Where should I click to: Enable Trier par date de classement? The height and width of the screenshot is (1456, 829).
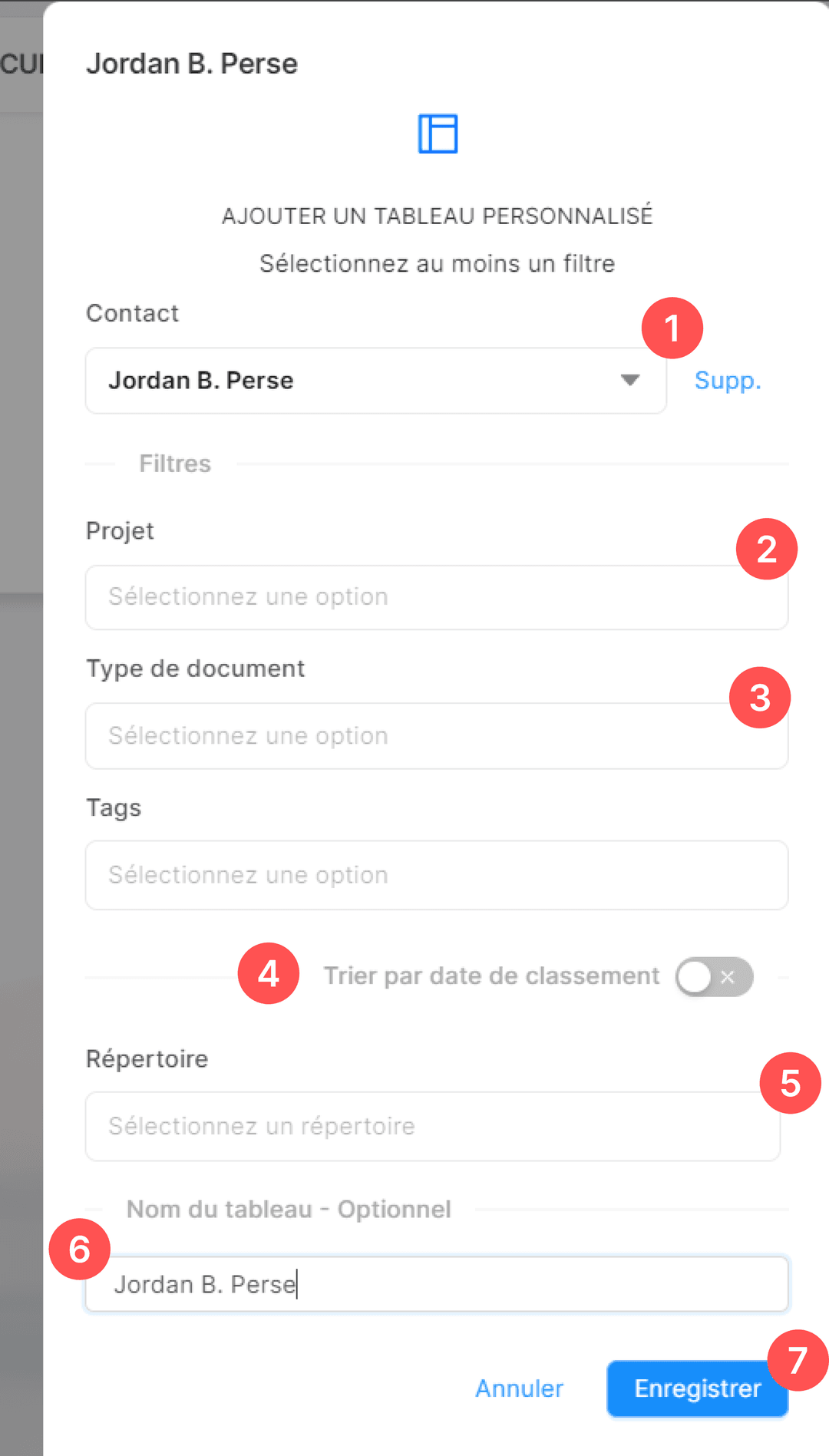tap(714, 976)
